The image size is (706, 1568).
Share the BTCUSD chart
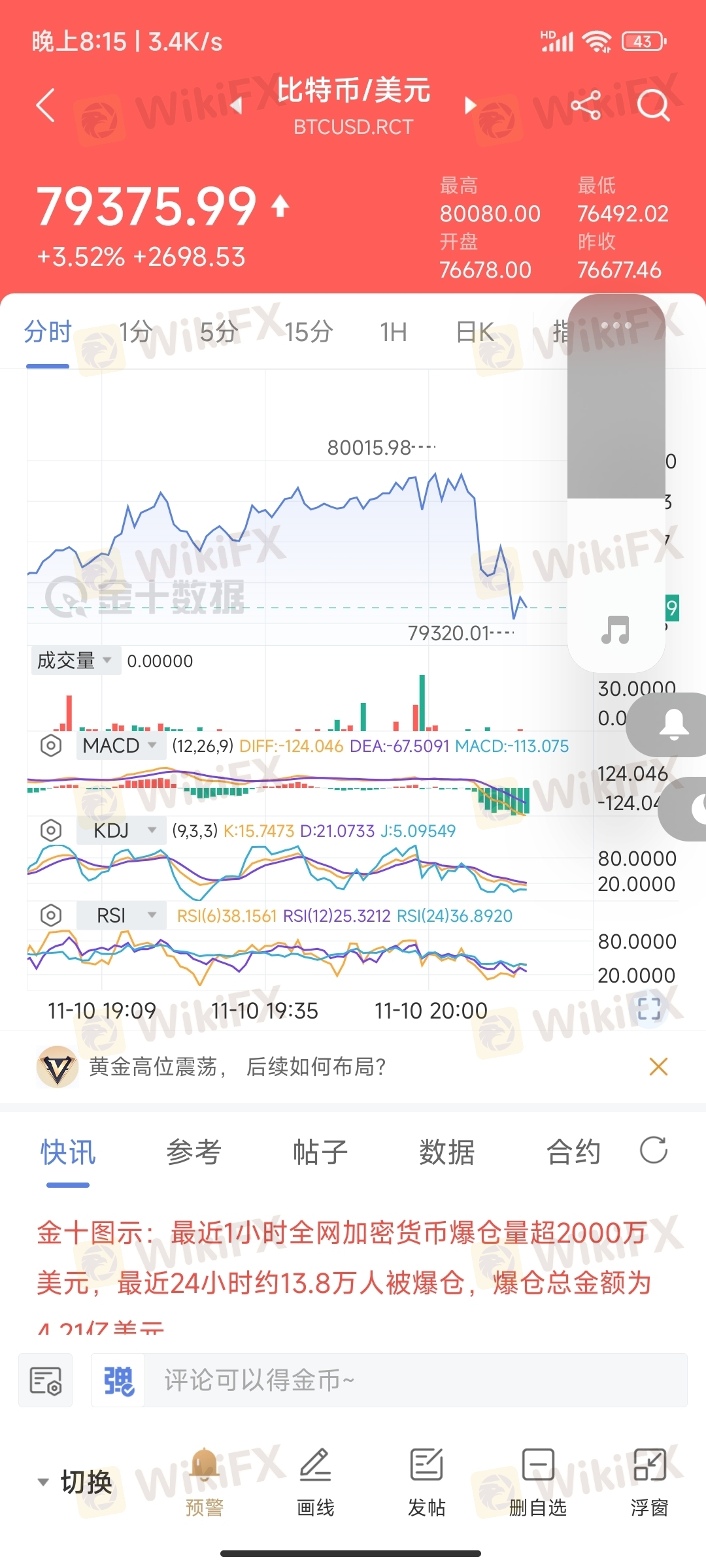(x=585, y=105)
